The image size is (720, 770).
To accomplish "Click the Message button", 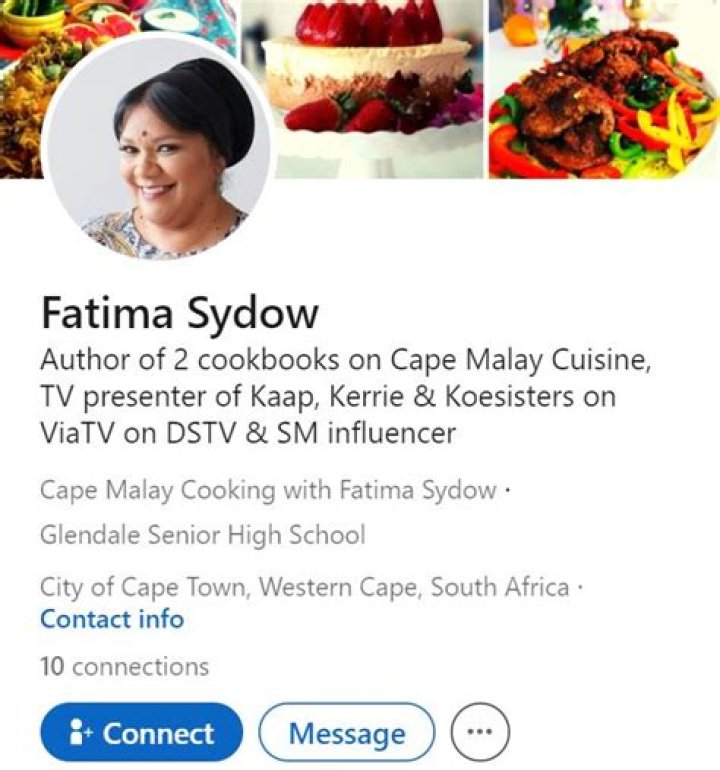I will [344, 732].
